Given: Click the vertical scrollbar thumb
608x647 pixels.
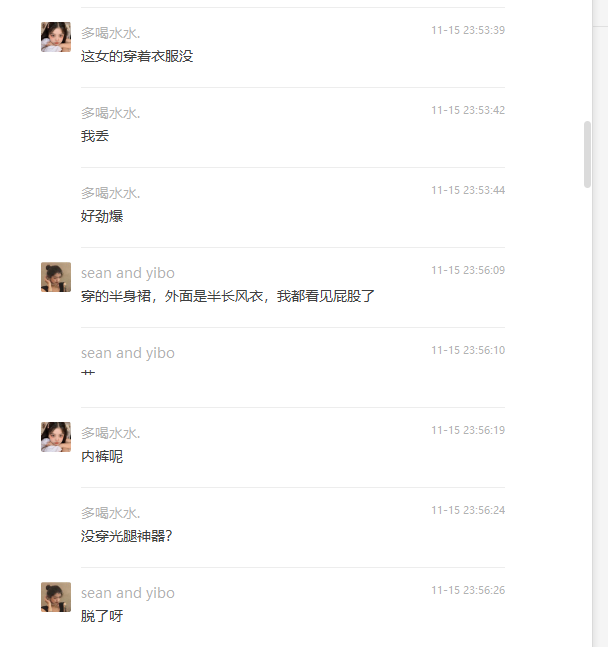Looking at the screenshot, I should 587,154.
